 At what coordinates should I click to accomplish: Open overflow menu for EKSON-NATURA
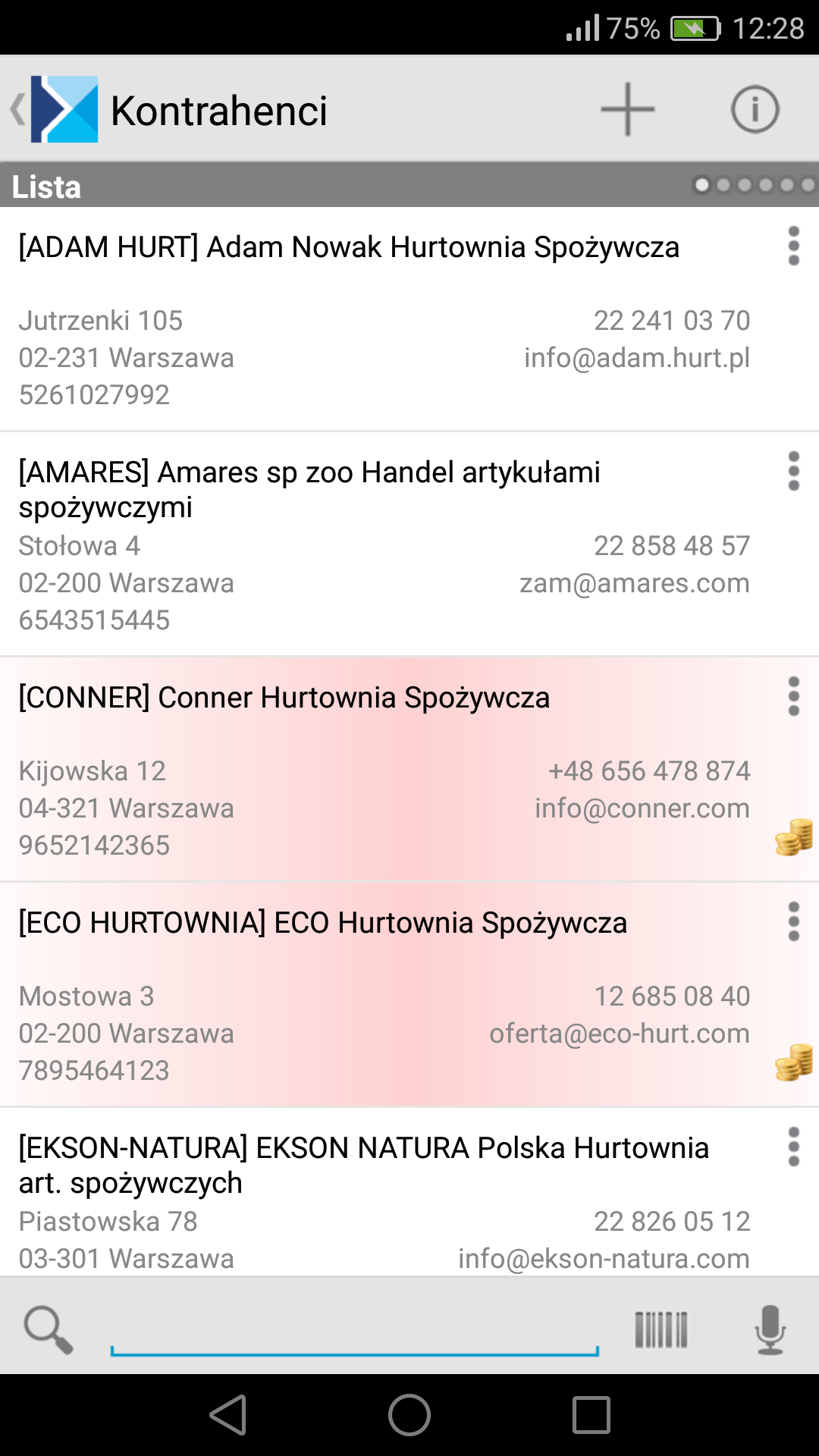pos(793,1147)
